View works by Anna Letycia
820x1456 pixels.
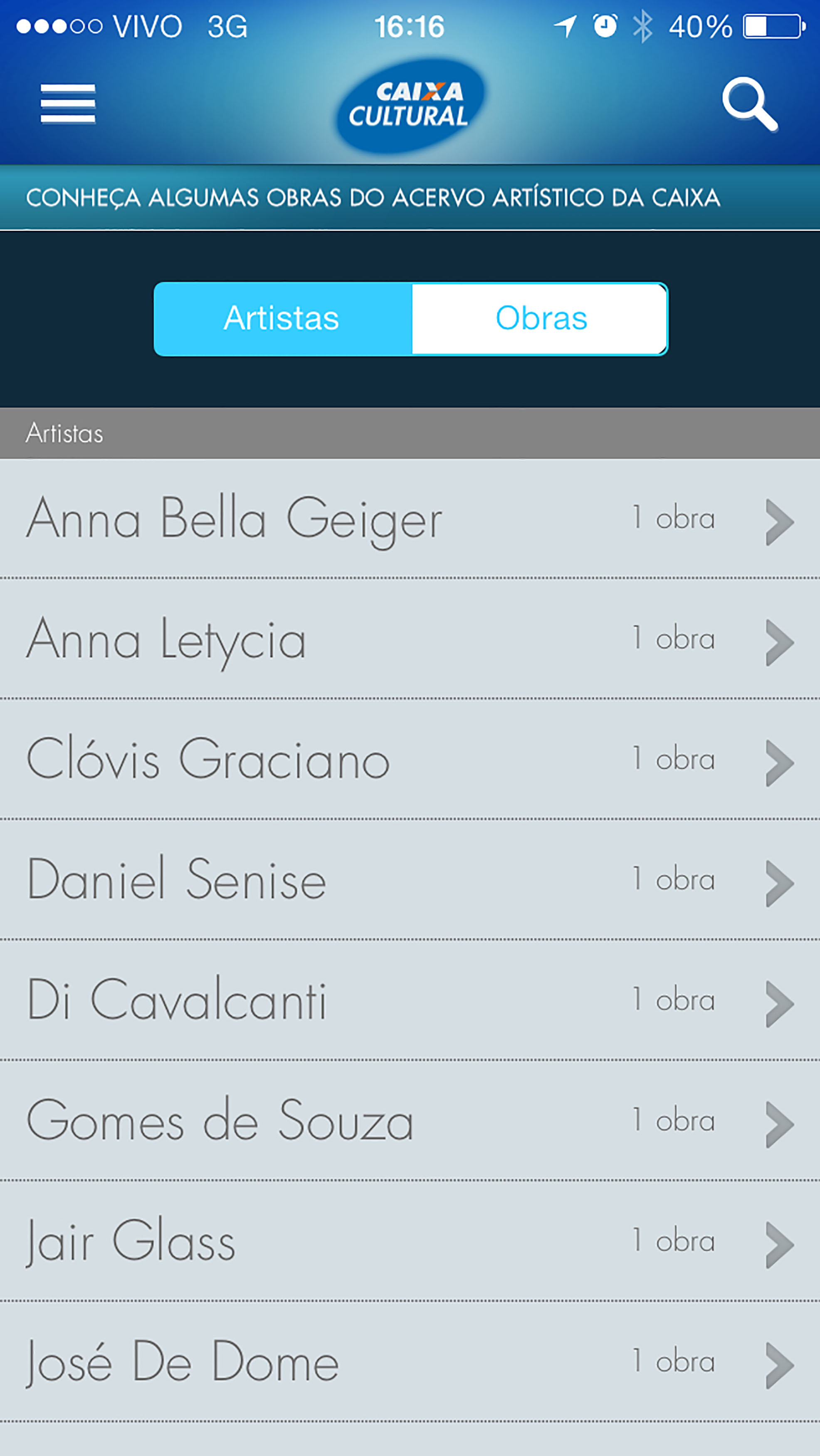410,640
